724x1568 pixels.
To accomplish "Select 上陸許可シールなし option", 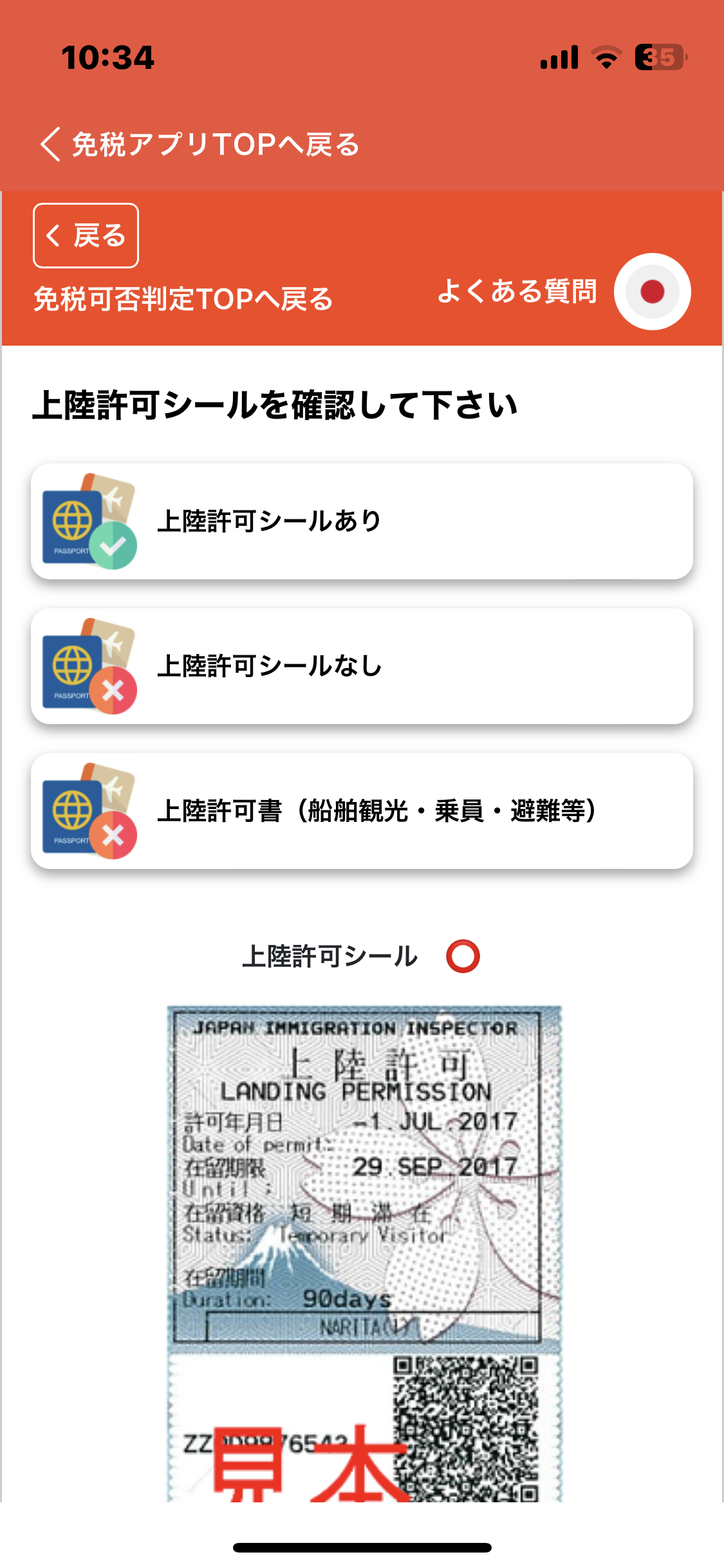I will (x=362, y=666).
